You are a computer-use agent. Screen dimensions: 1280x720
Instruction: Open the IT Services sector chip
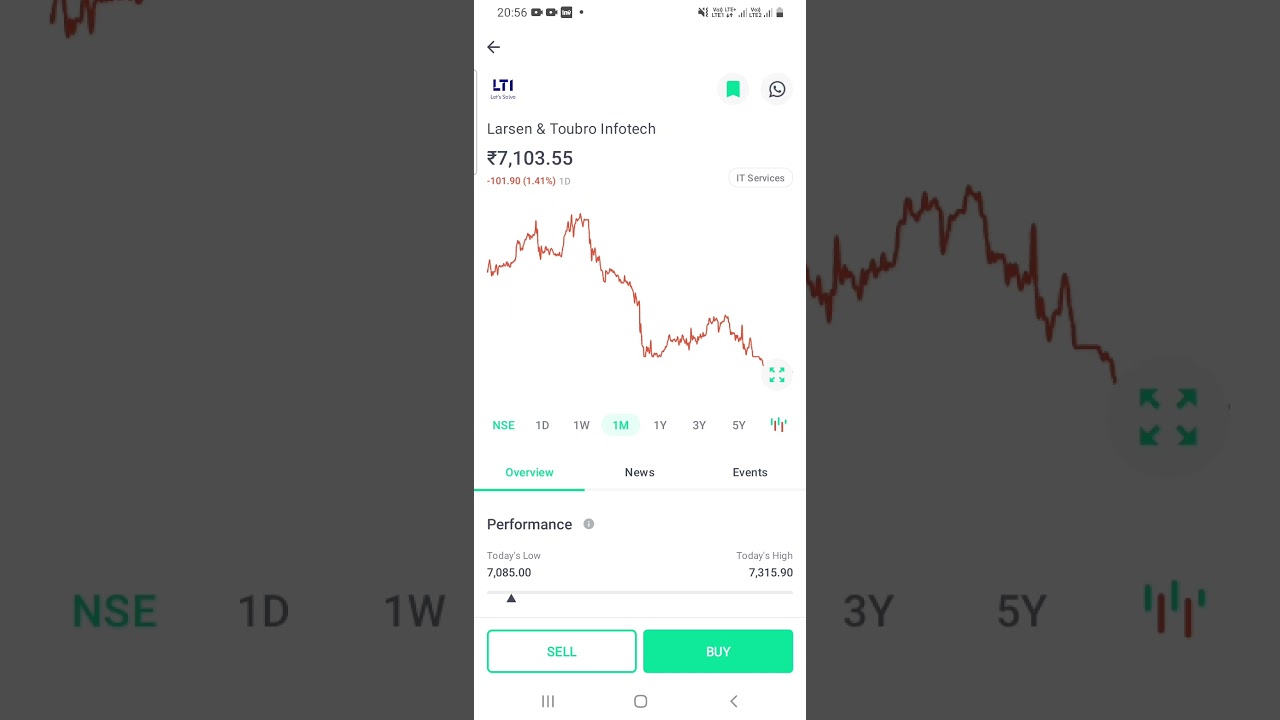pos(760,178)
